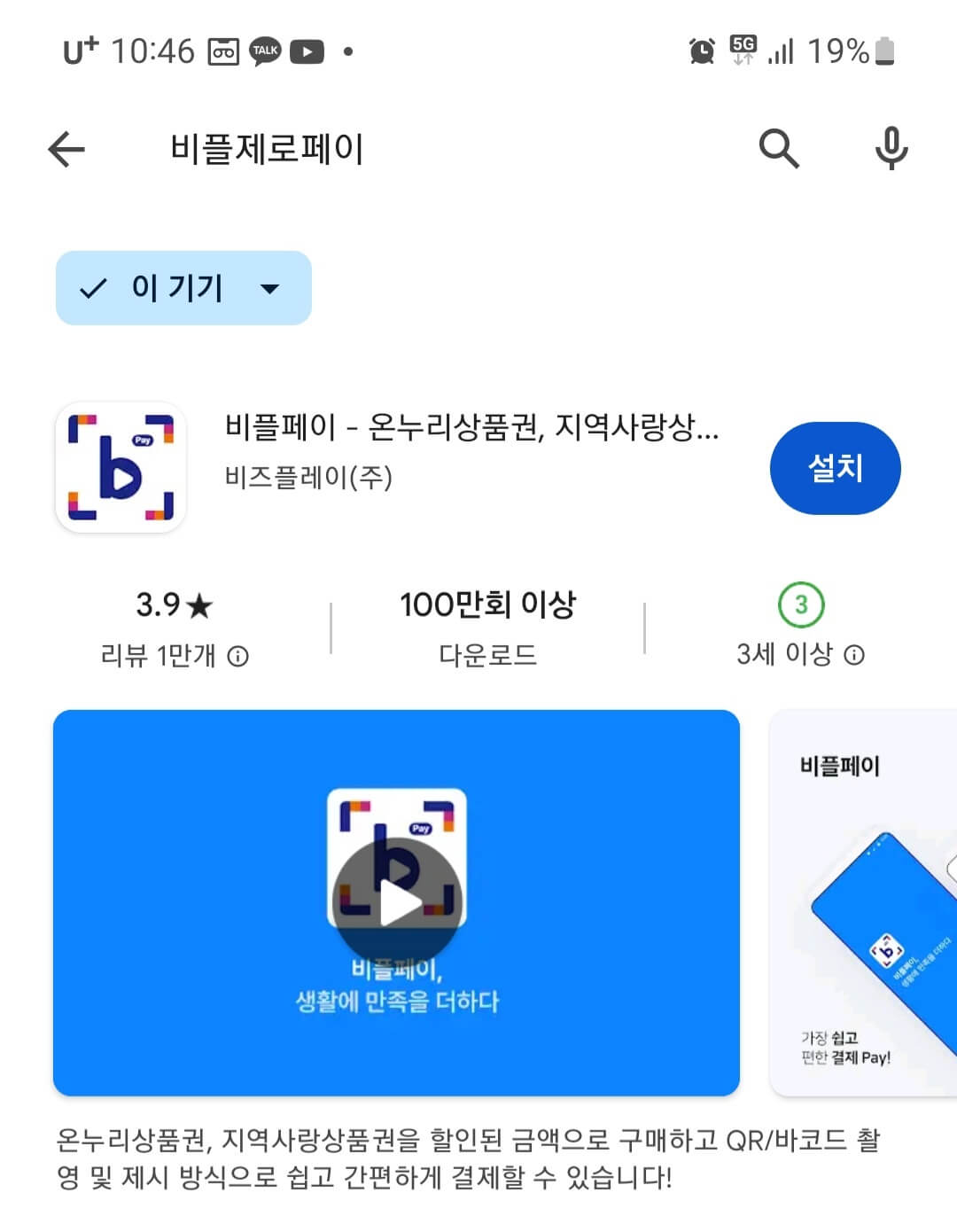Click the green age rating badge showing 3

(800, 606)
